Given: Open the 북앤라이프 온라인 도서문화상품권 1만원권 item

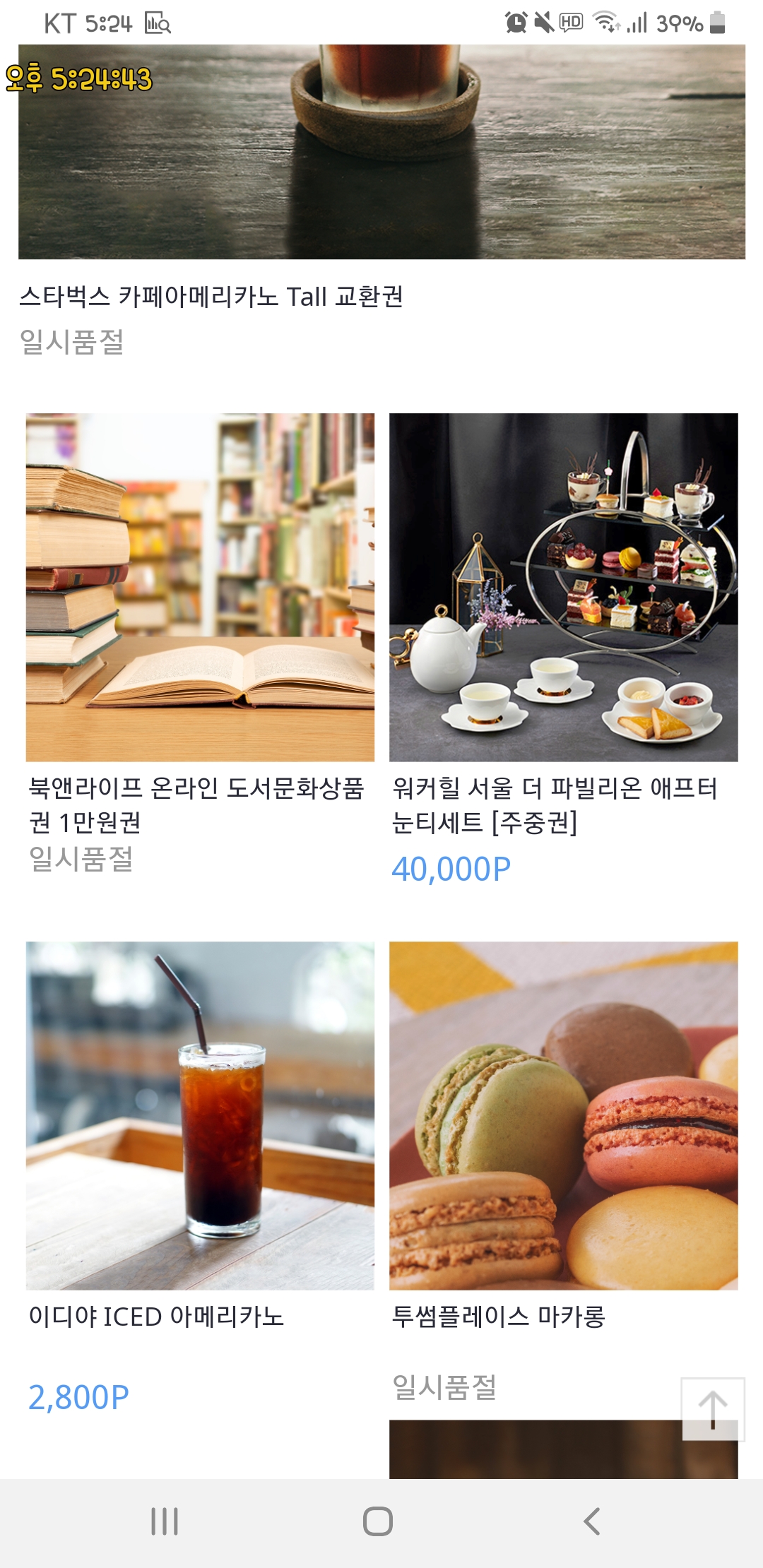Looking at the screenshot, I should coord(200,588).
